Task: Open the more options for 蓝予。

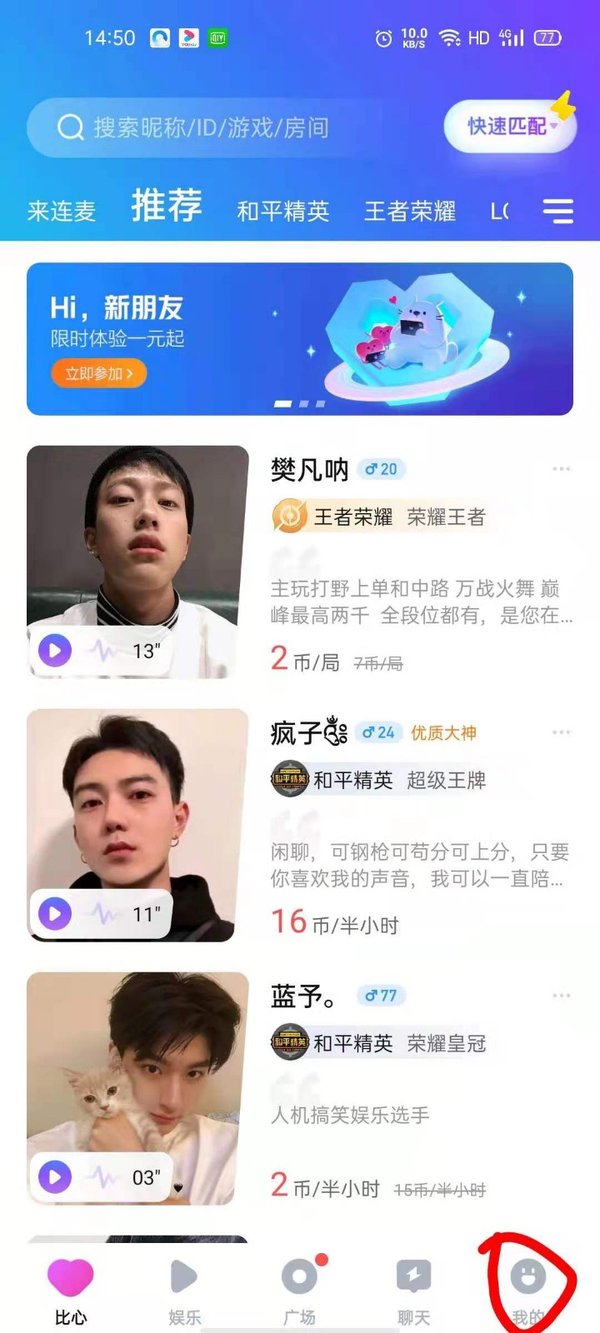Action: pos(561,996)
